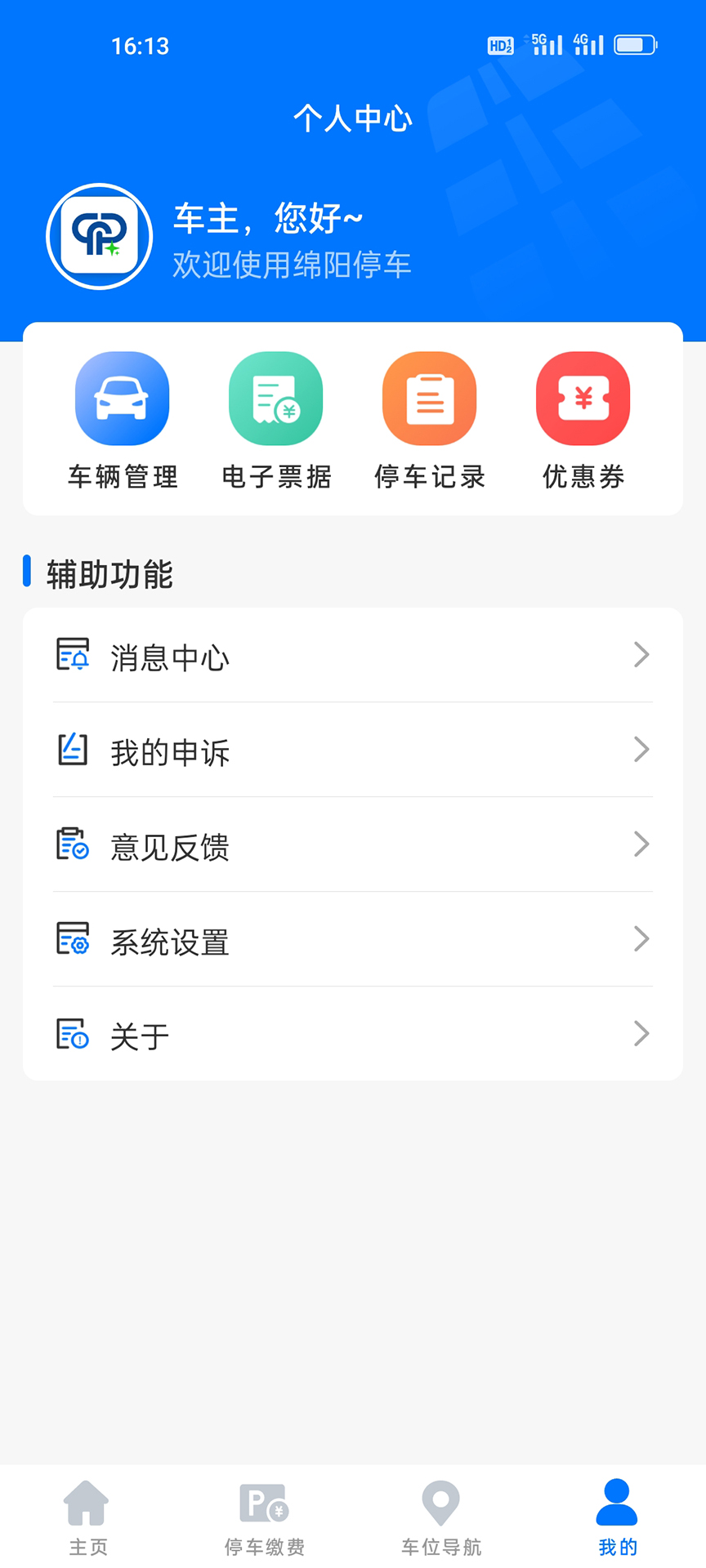Select the 意见反馈 feedback icon

tap(73, 844)
